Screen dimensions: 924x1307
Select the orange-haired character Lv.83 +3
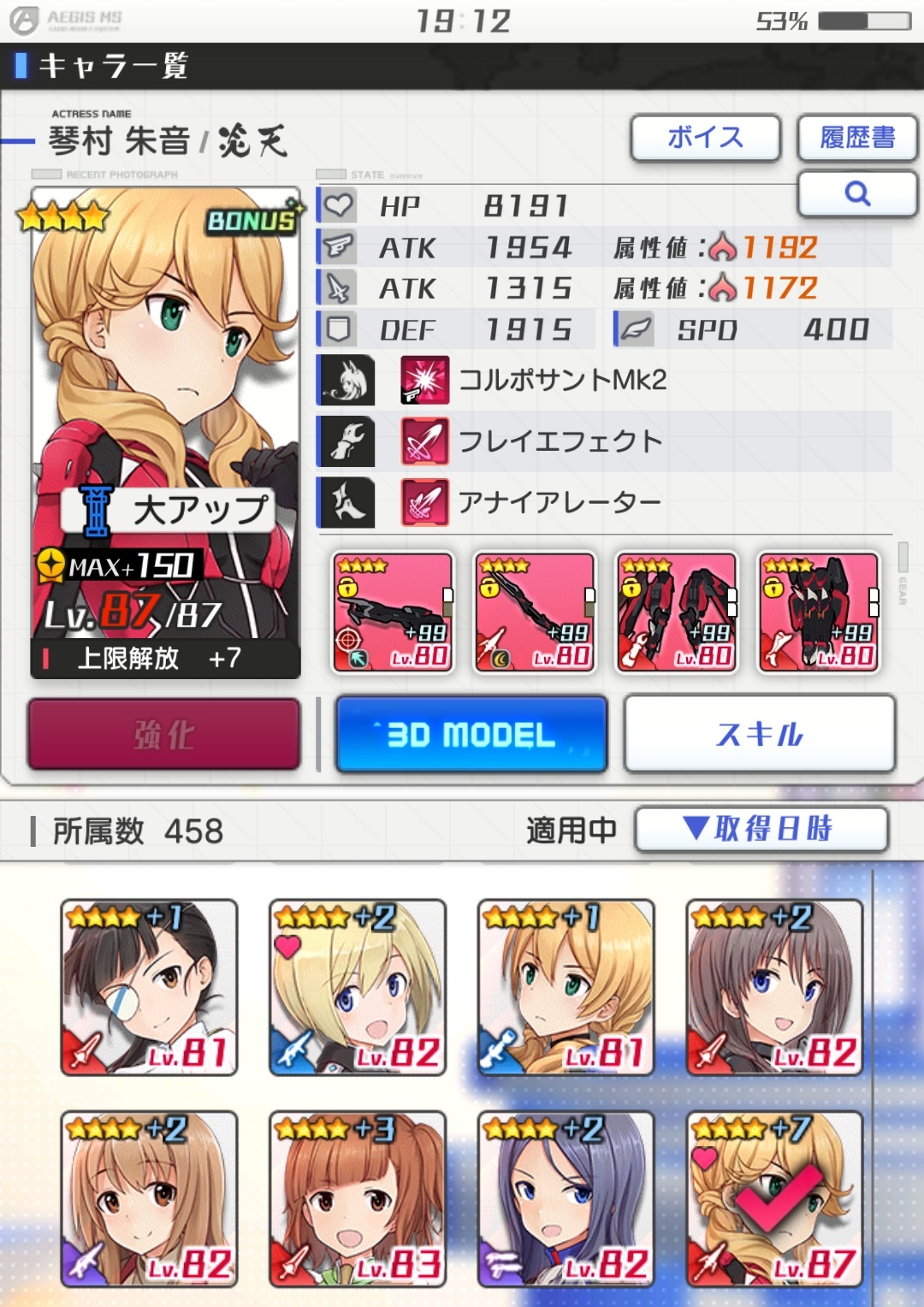358,1198
